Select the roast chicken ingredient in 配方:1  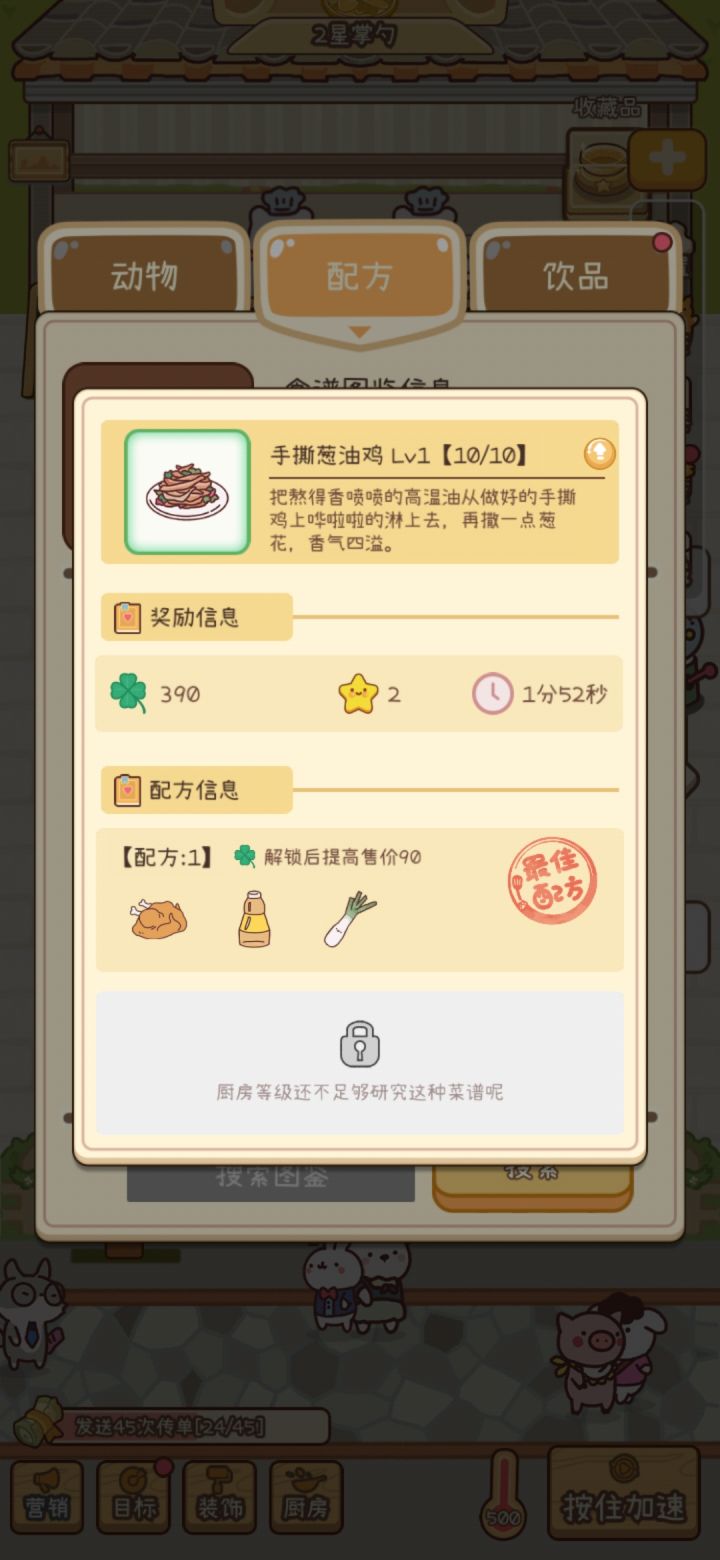pyautogui.click(x=156, y=917)
